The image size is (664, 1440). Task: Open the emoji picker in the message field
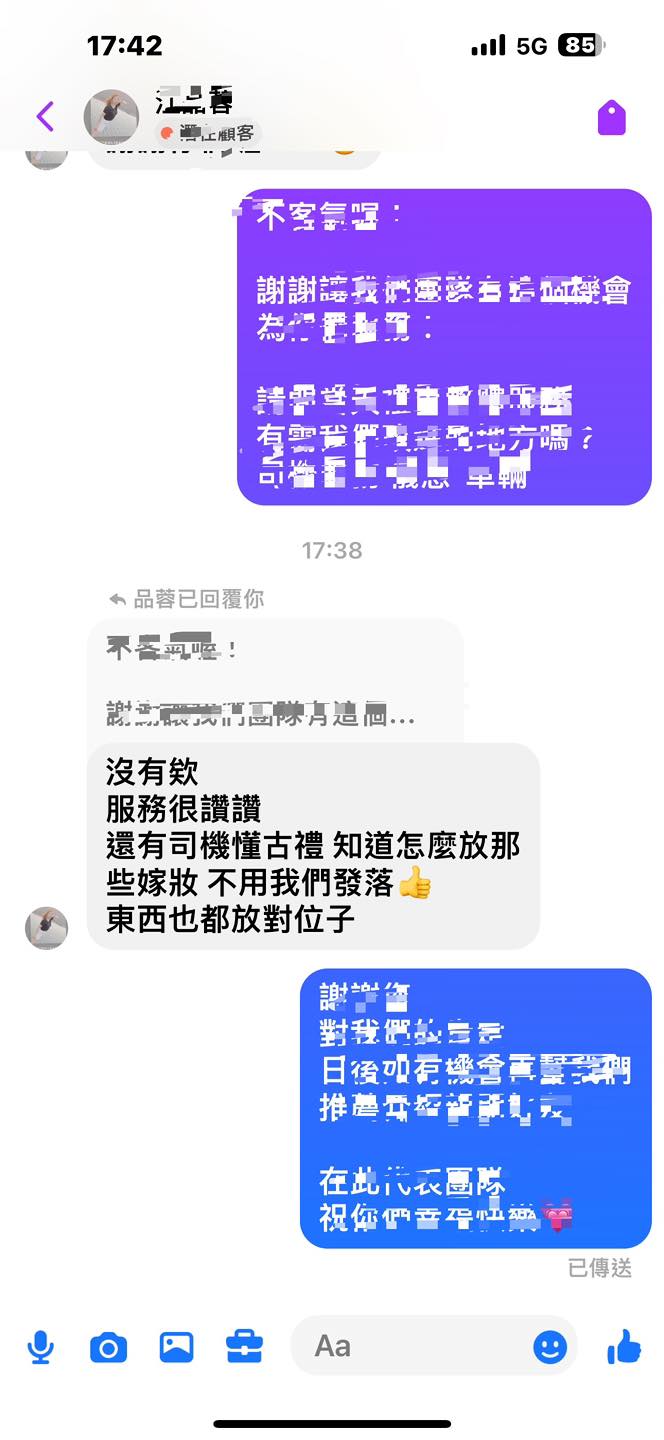click(x=549, y=1347)
